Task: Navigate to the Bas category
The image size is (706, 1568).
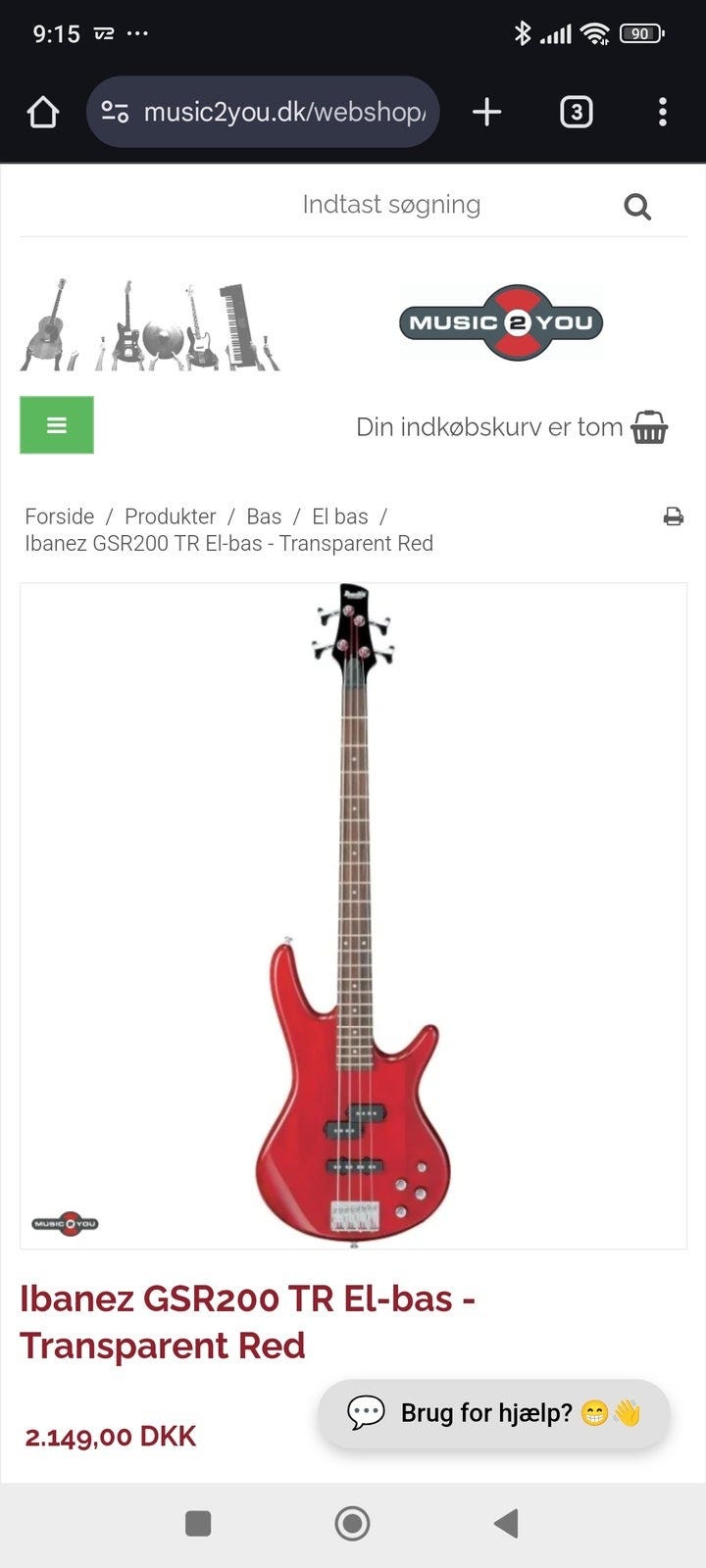Action: 264,516
